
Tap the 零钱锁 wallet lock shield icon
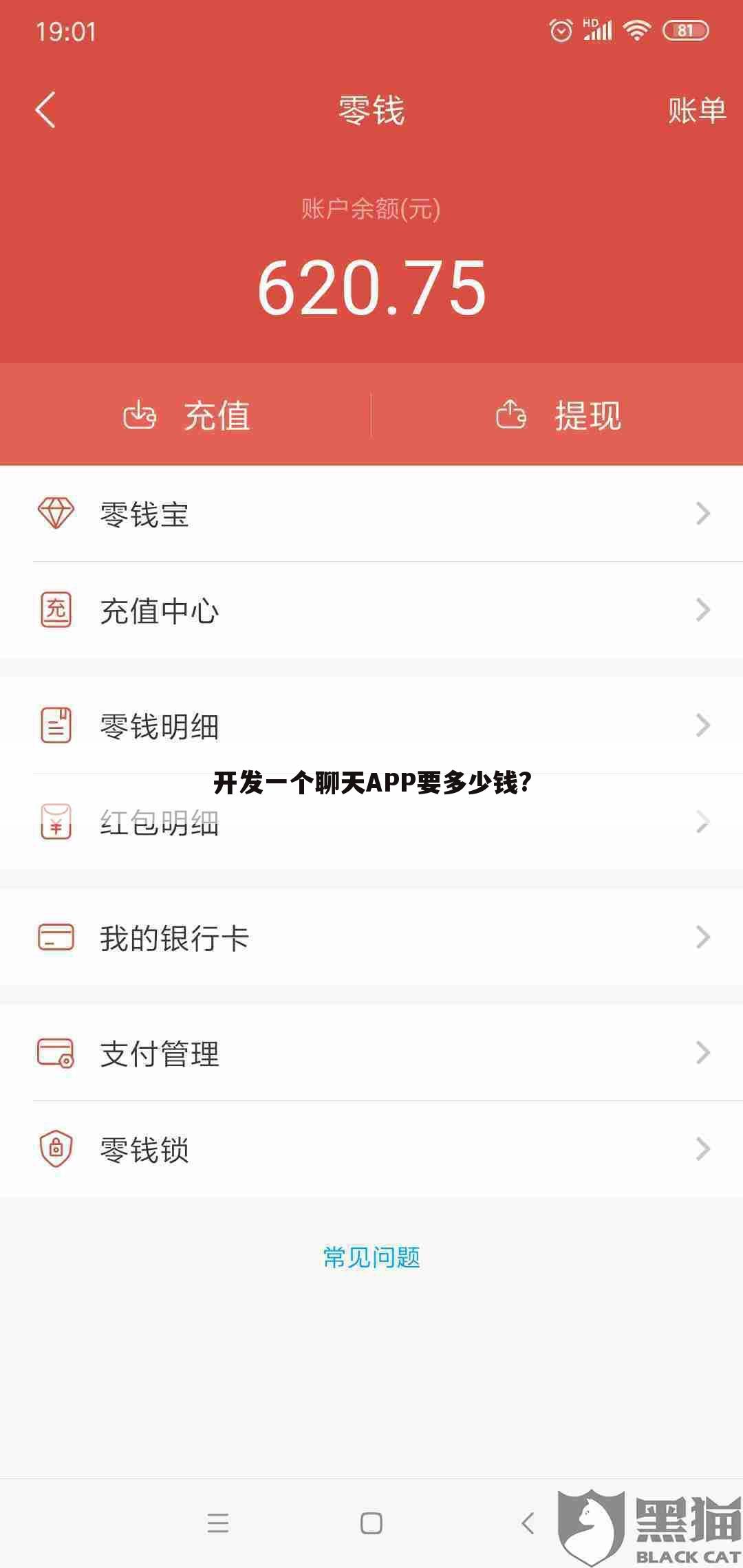(57, 1147)
